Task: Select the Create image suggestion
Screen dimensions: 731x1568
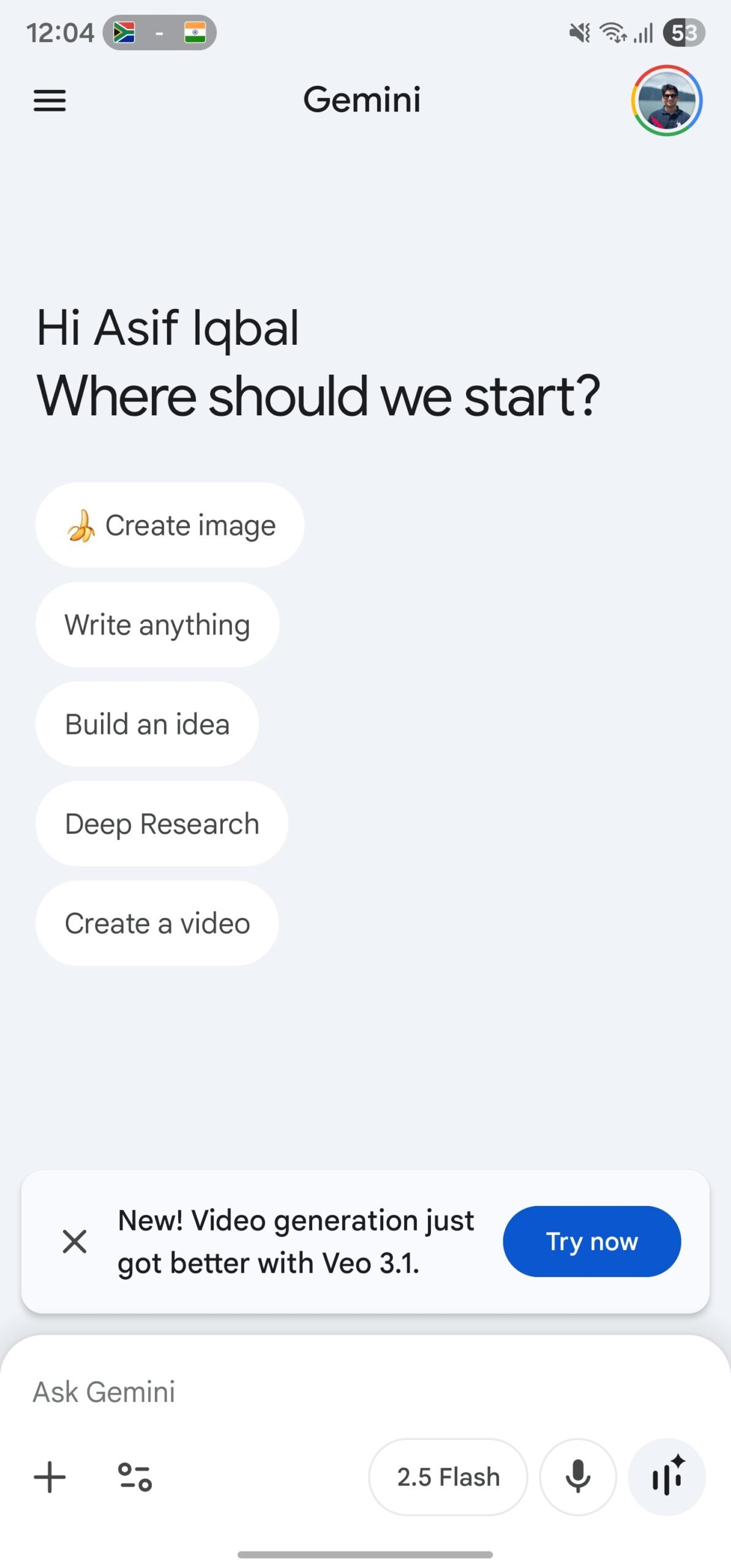Action: coord(170,525)
